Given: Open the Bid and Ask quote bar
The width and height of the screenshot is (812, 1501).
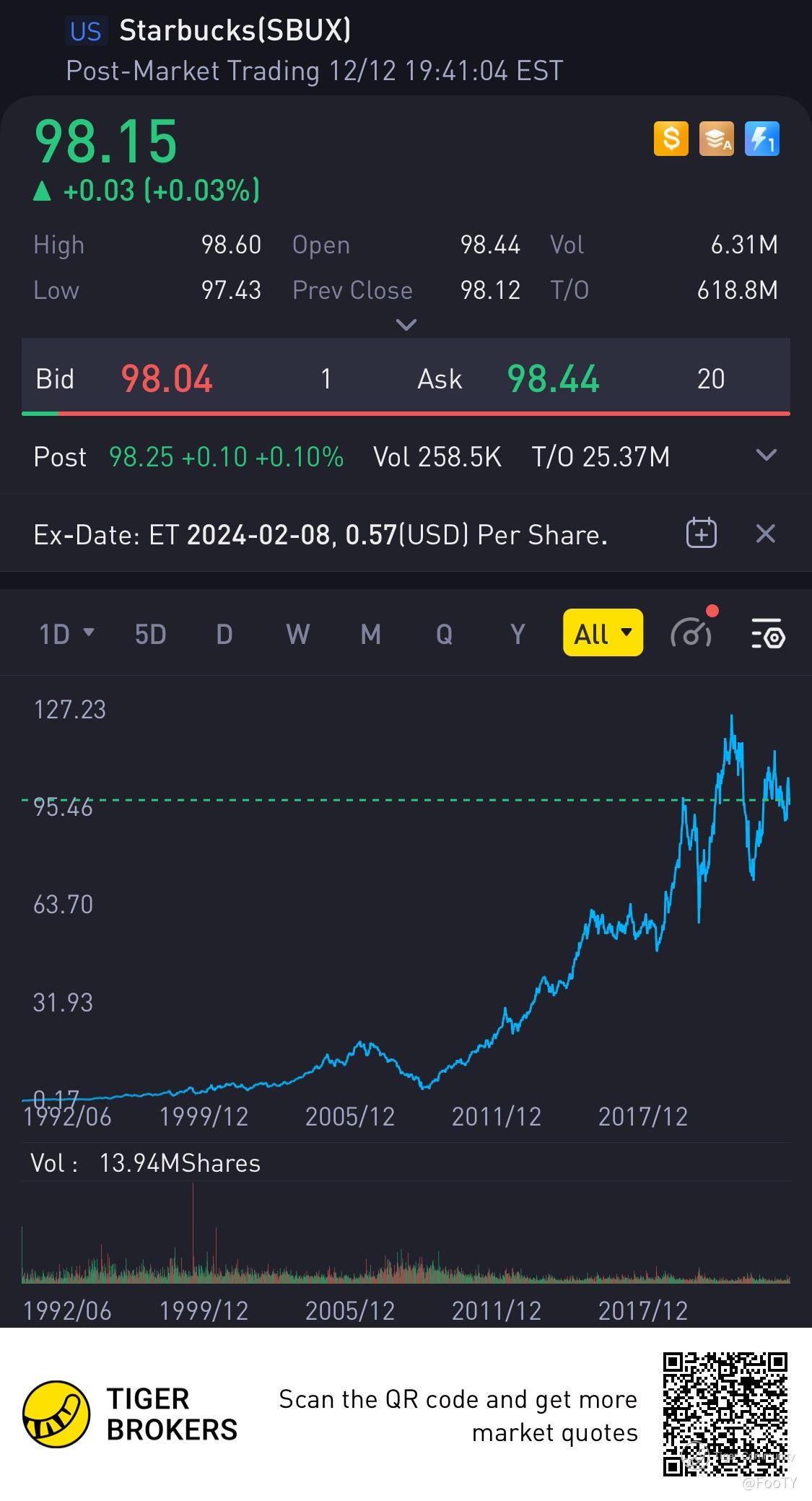Looking at the screenshot, I should coord(406,378).
